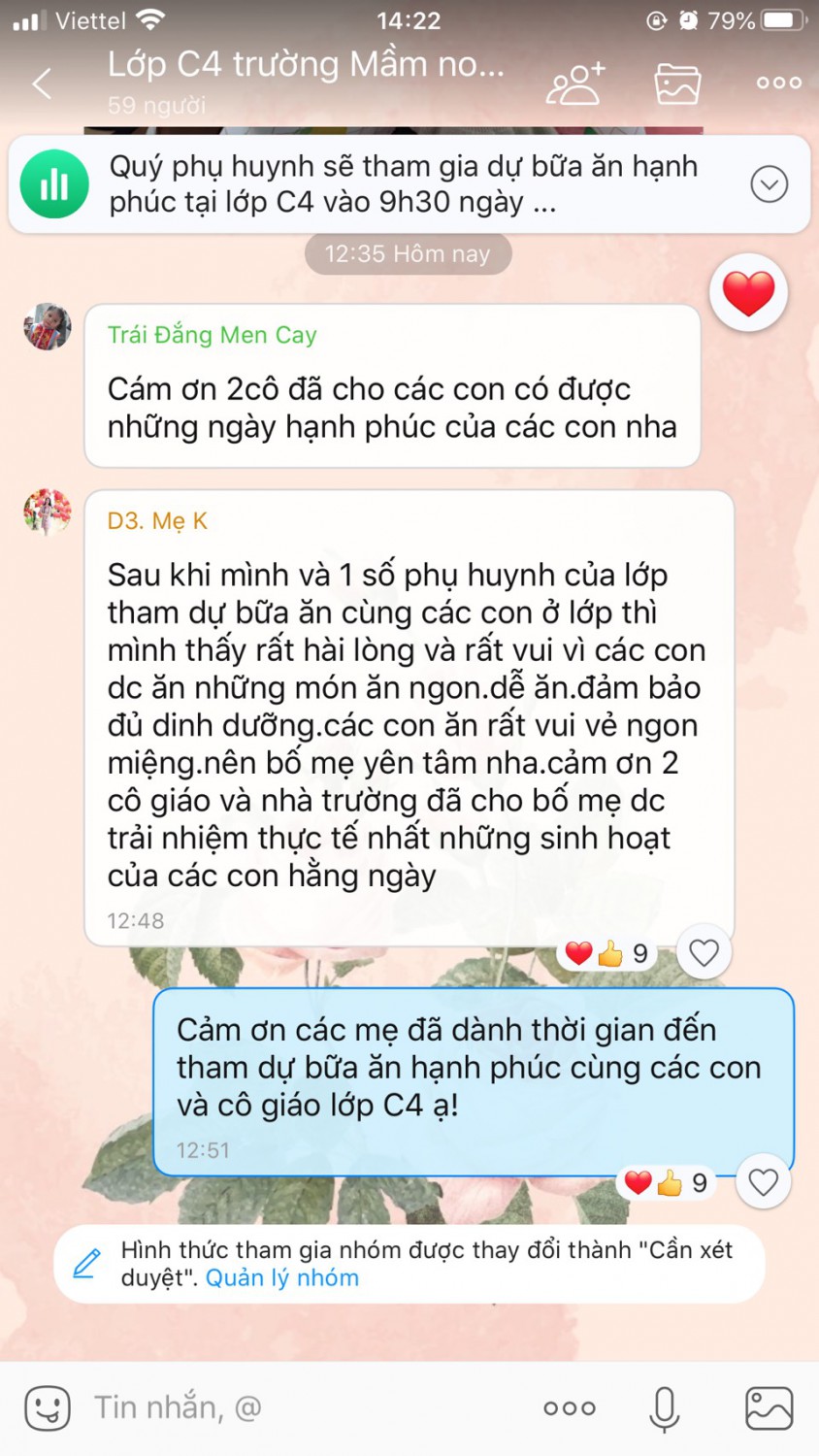The width and height of the screenshot is (819, 1456).
Task: Open the group info from title
Action: pos(306,66)
